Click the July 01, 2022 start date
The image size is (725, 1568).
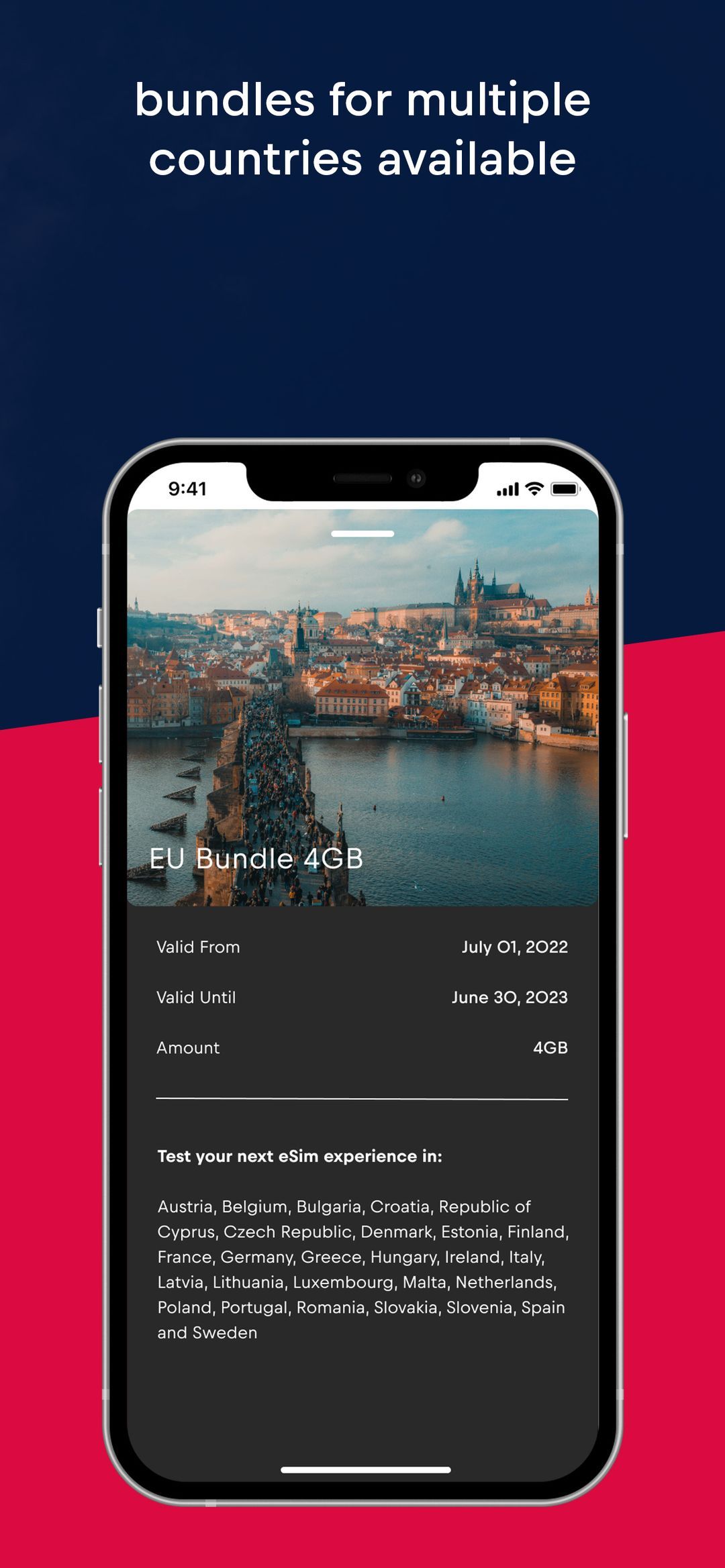pyautogui.click(x=514, y=947)
